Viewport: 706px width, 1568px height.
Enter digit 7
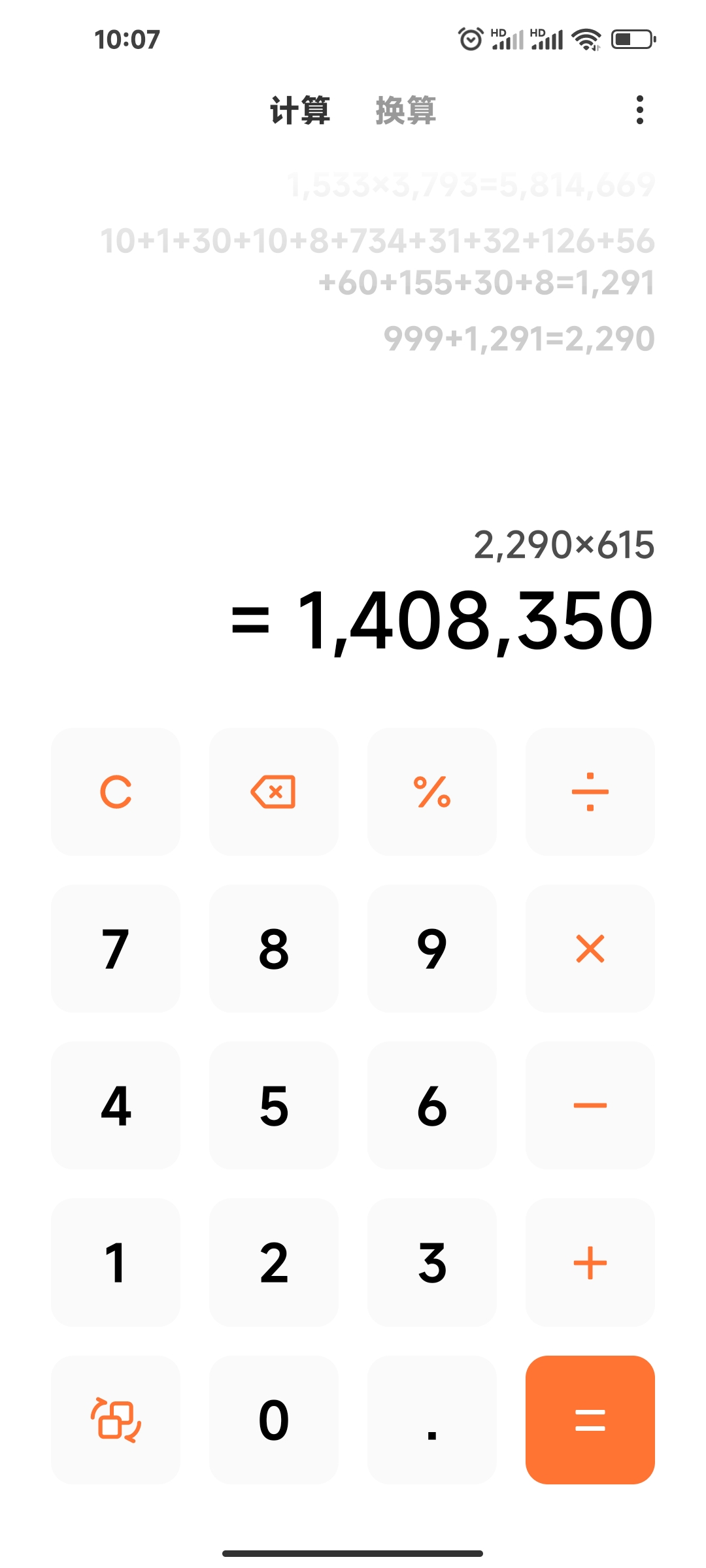pos(116,949)
